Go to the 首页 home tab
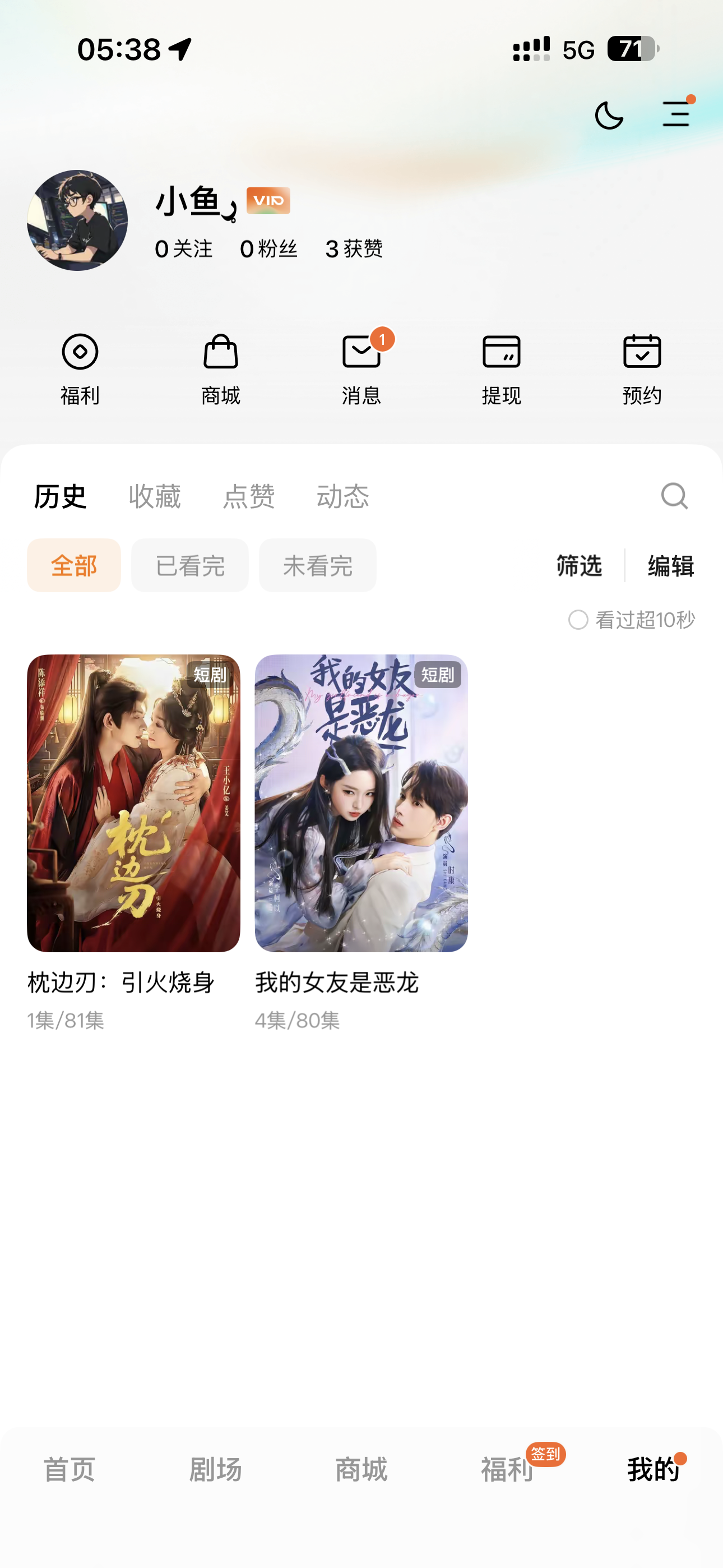 coord(69,1470)
